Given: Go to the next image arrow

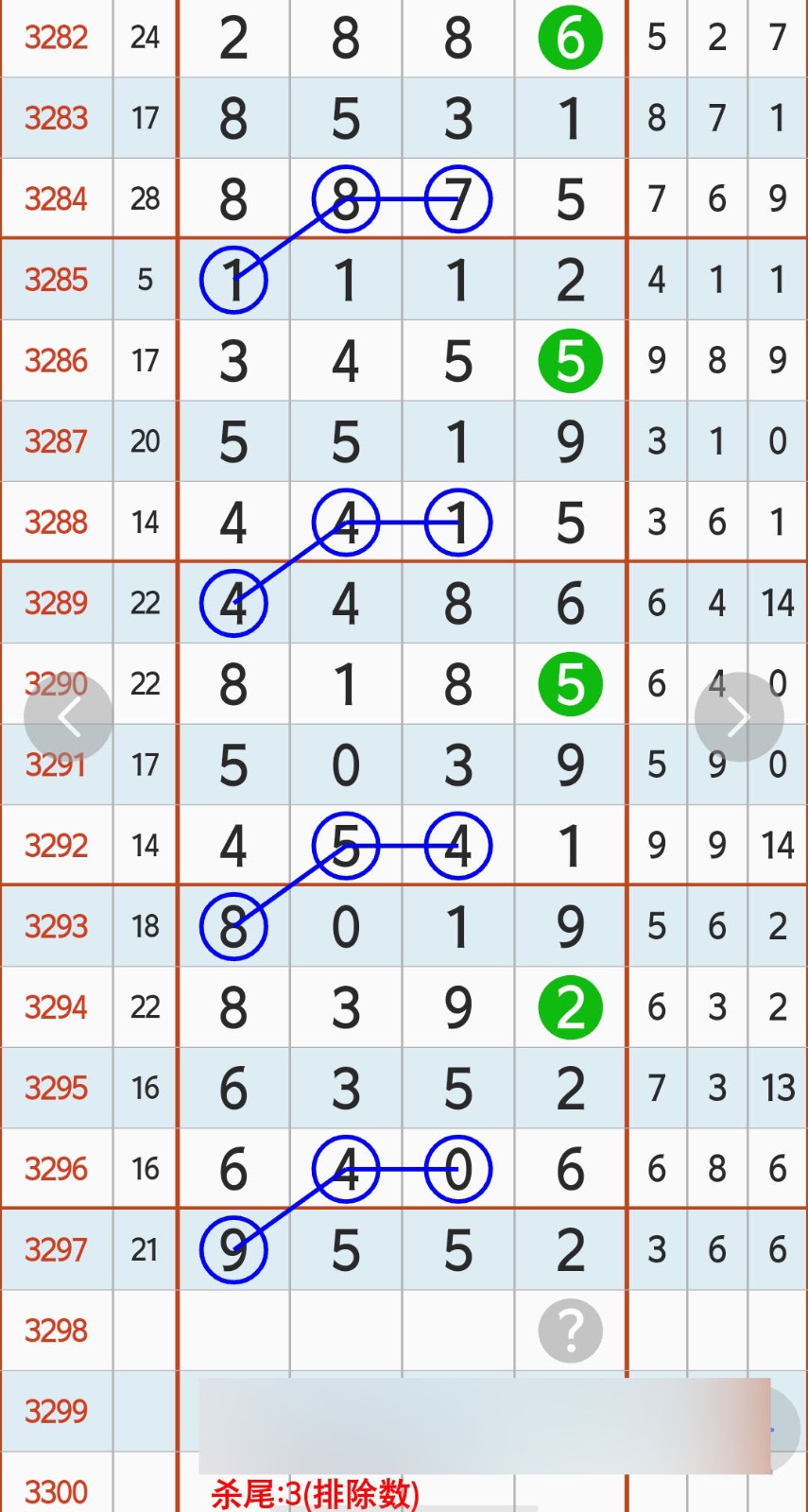Looking at the screenshot, I should point(738,717).
